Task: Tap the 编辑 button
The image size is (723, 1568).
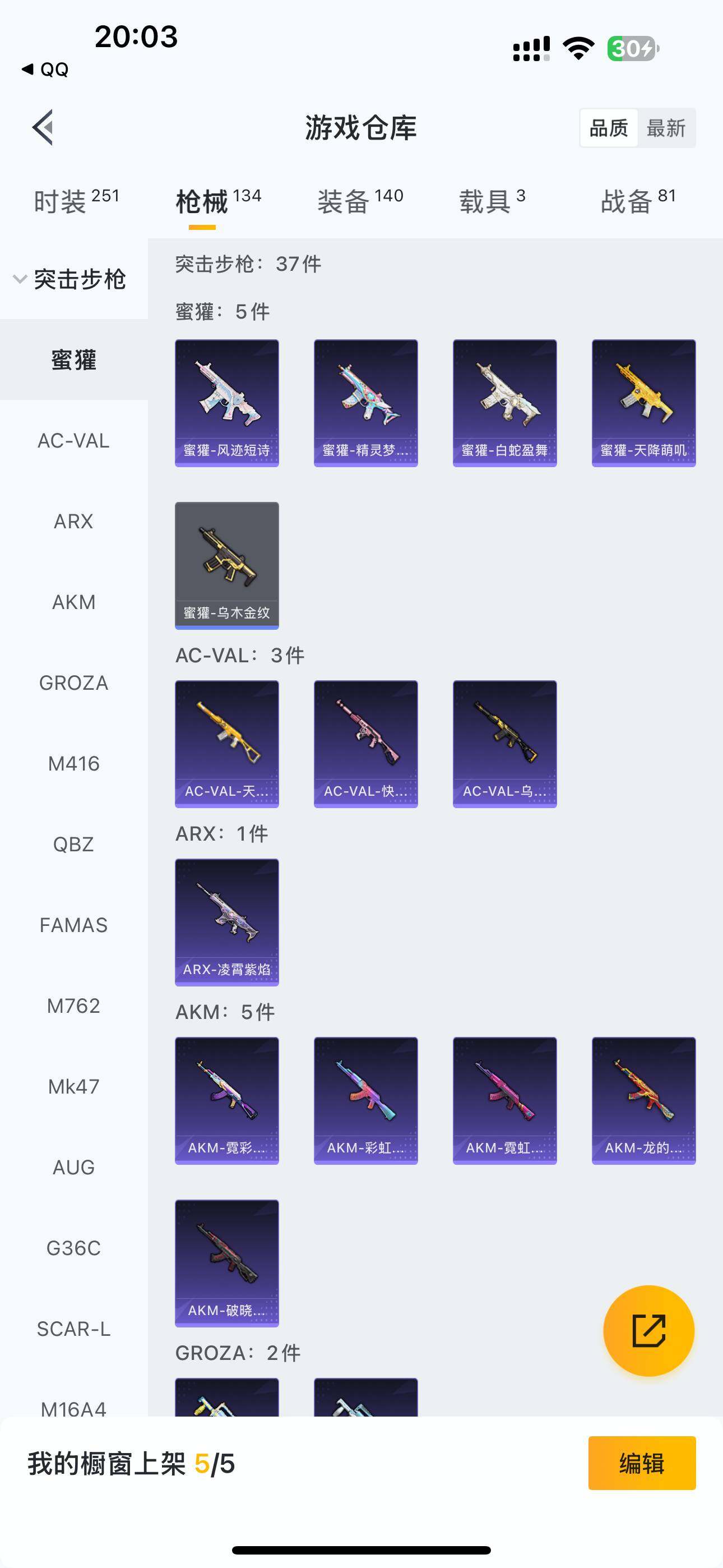Action: pos(642,1463)
